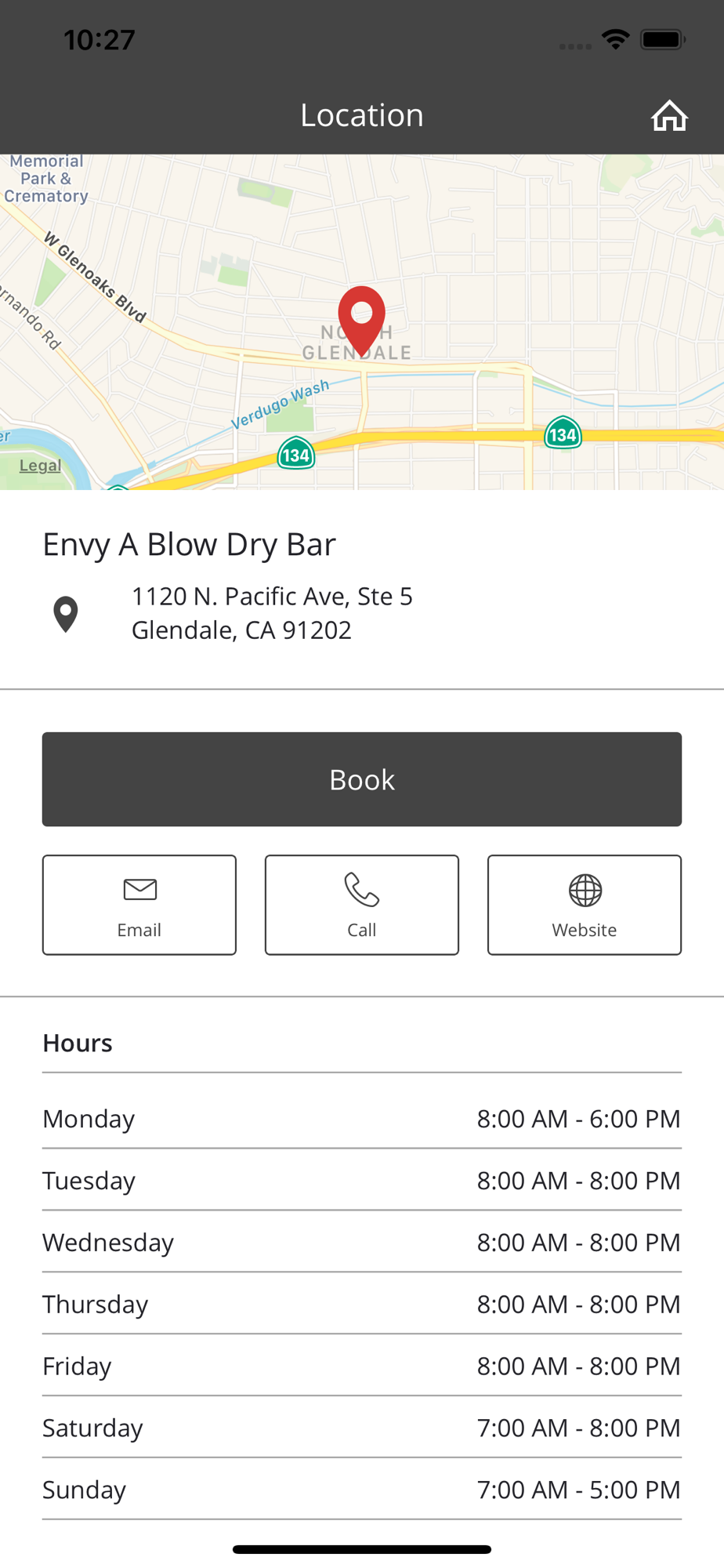This screenshot has height=1568, width=724.
Task: Go to the home screen icon
Action: [669, 115]
